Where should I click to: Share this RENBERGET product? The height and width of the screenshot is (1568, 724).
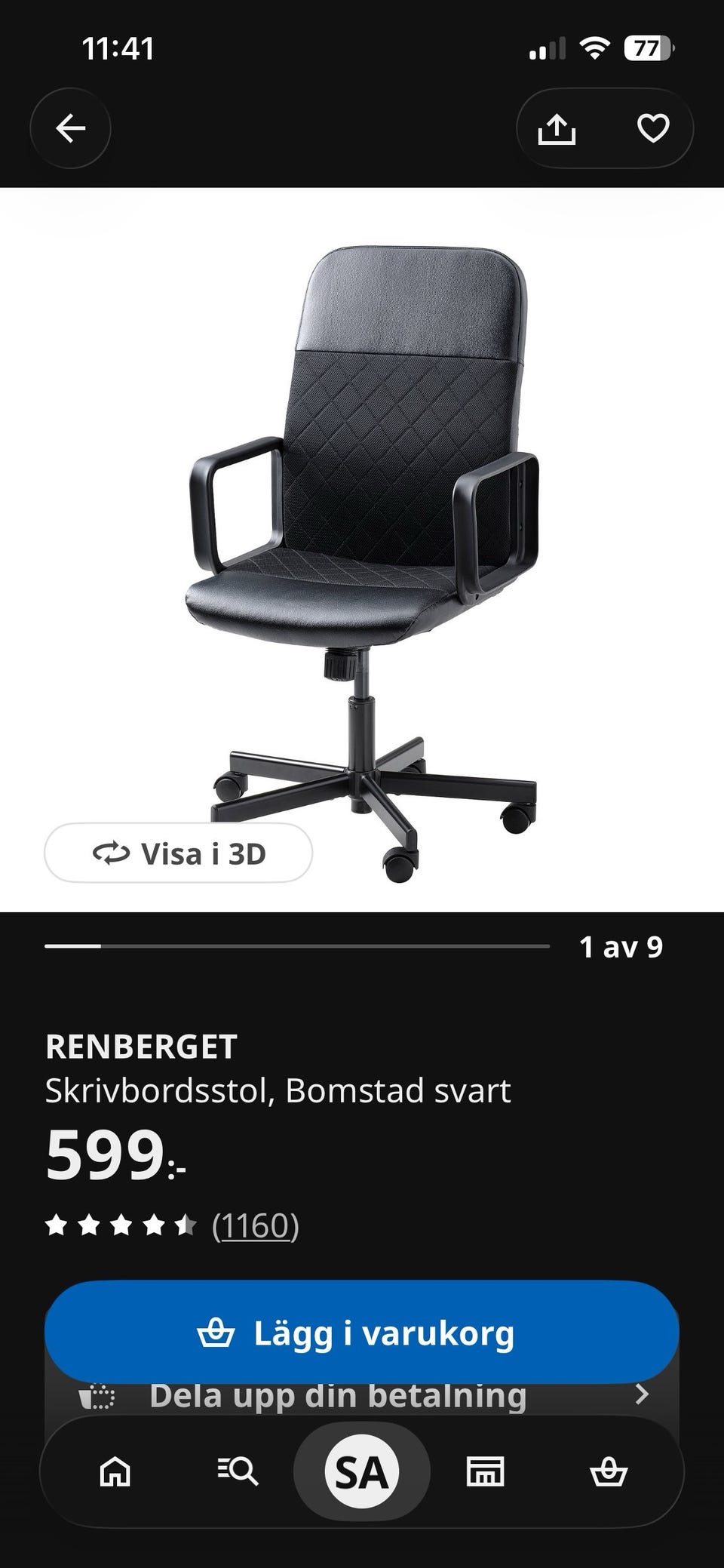pos(557,128)
